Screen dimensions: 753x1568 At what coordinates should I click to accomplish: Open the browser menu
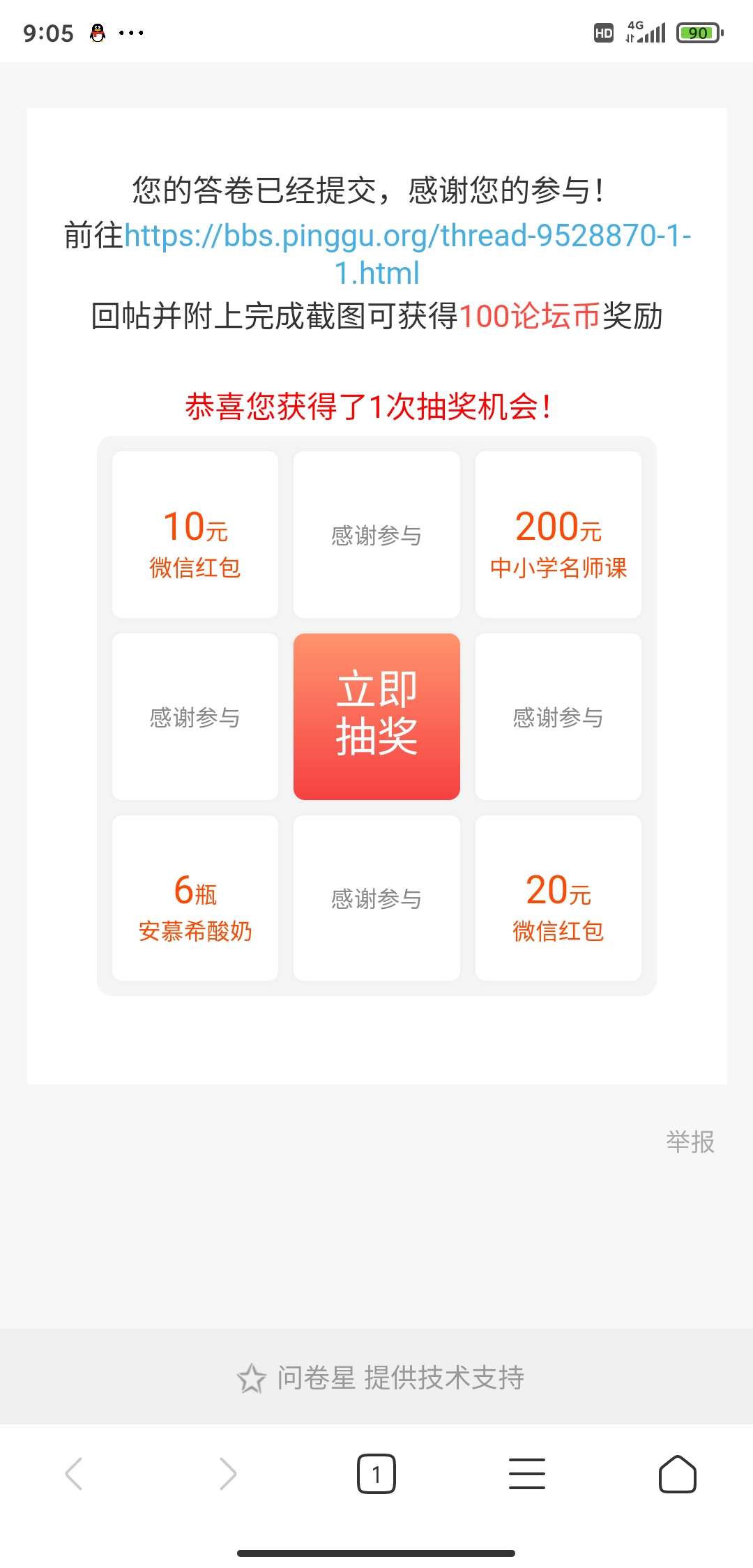[527, 1474]
